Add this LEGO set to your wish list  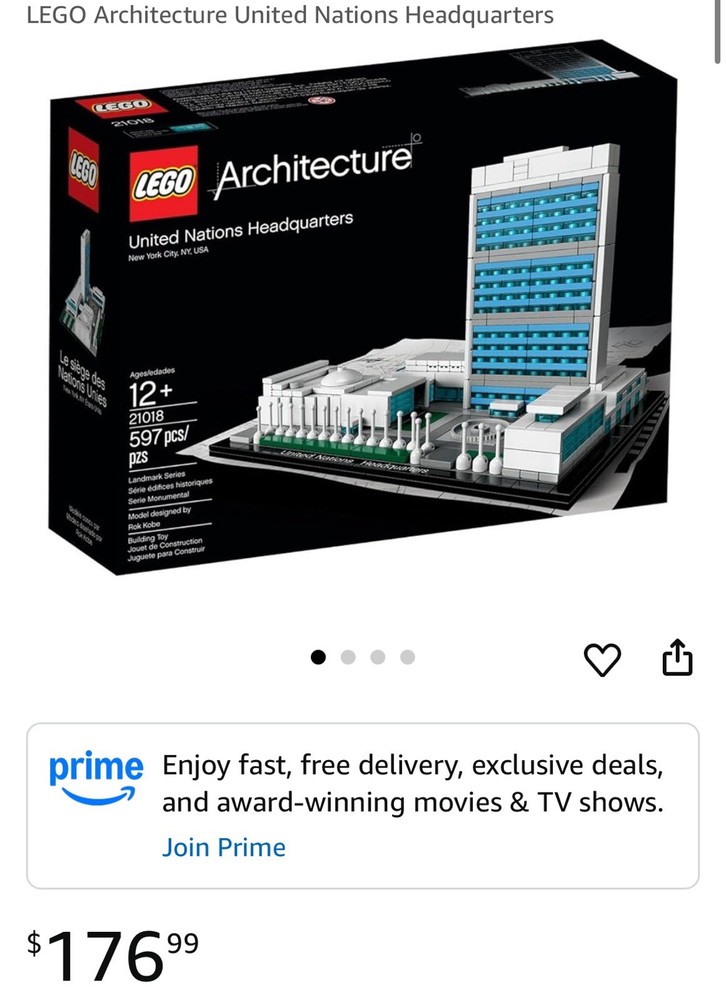click(602, 658)
